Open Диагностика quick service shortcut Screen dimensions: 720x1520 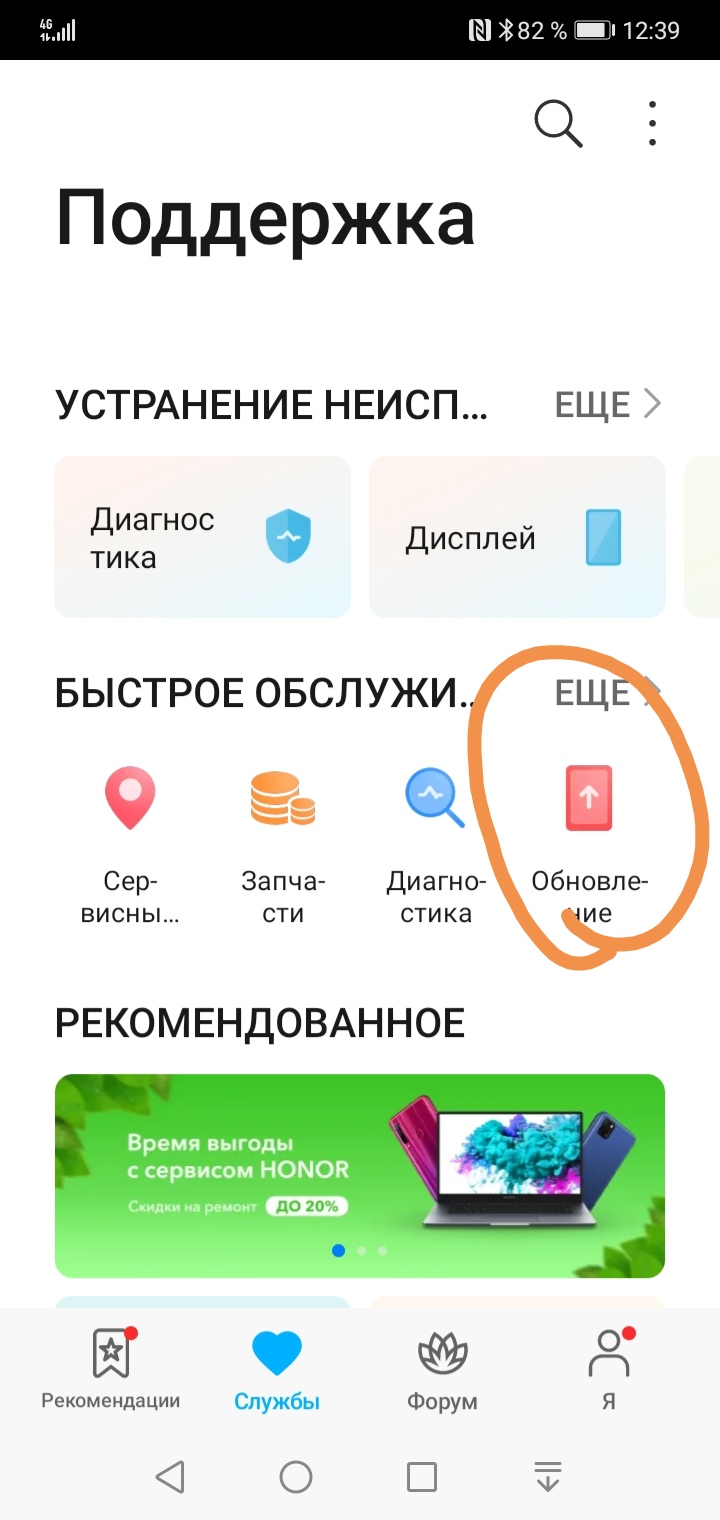coord(436,840)
